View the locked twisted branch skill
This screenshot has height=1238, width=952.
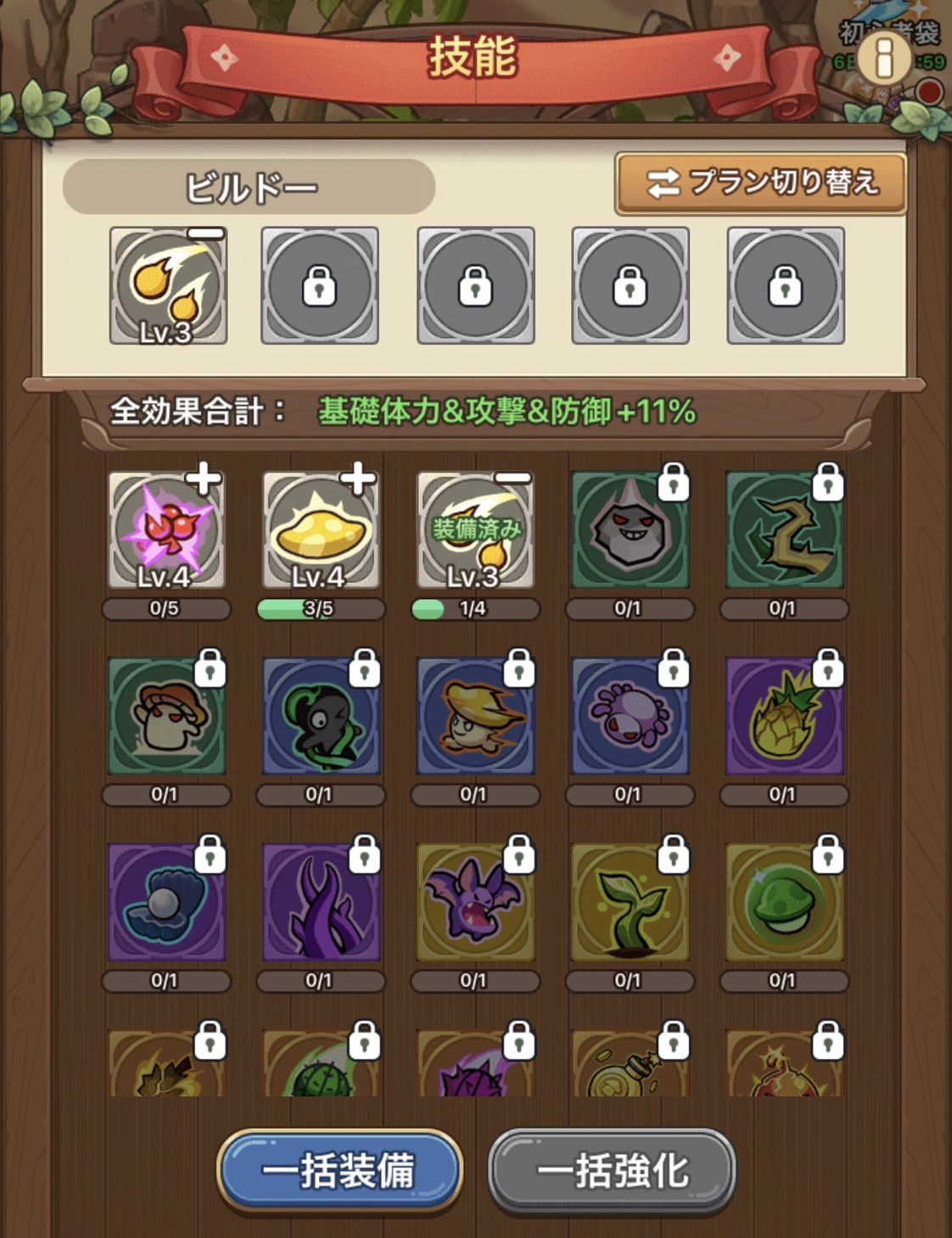pos(784,531)
